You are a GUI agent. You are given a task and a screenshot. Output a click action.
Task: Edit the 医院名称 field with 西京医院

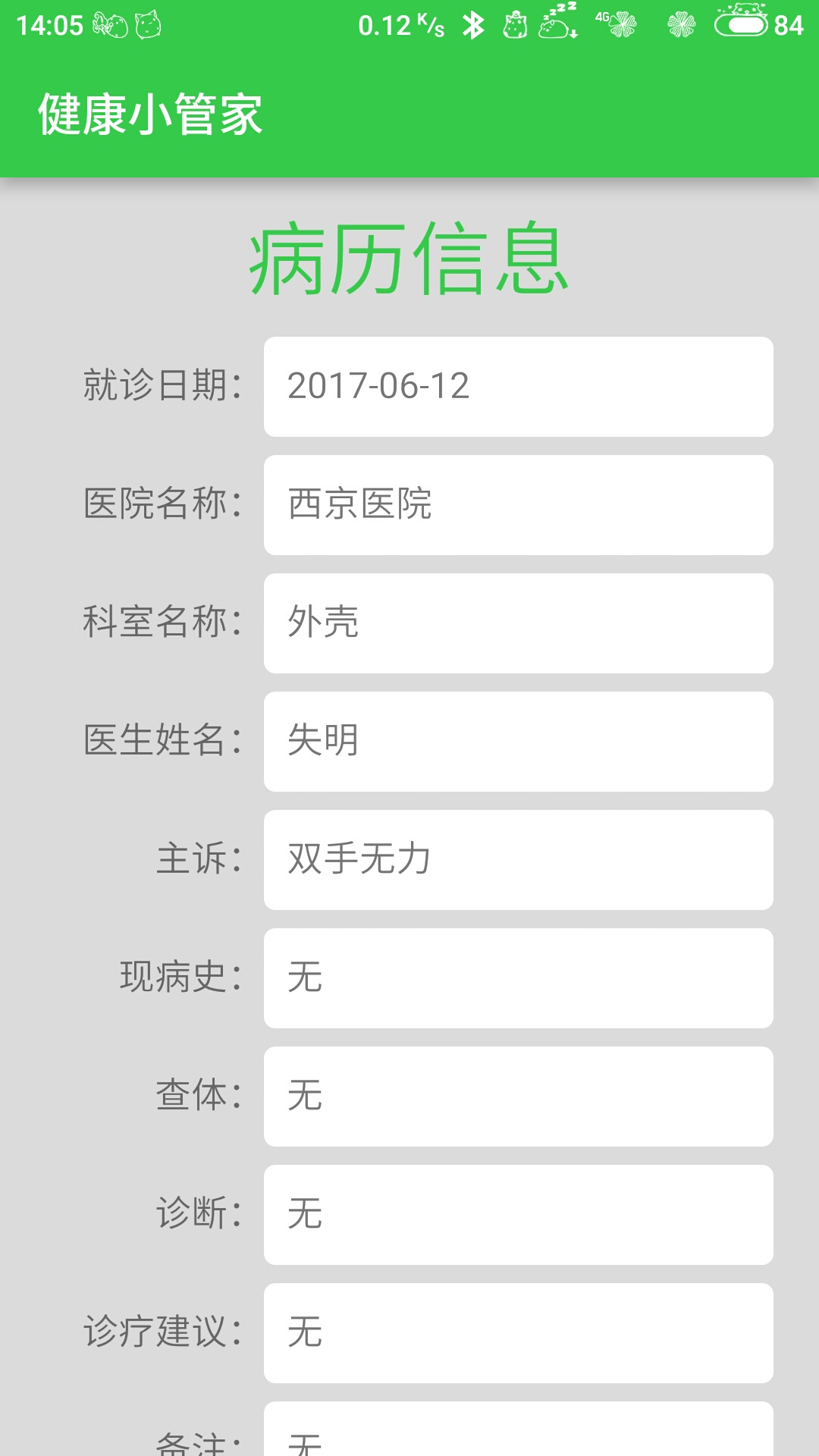[x=518, y=505]
